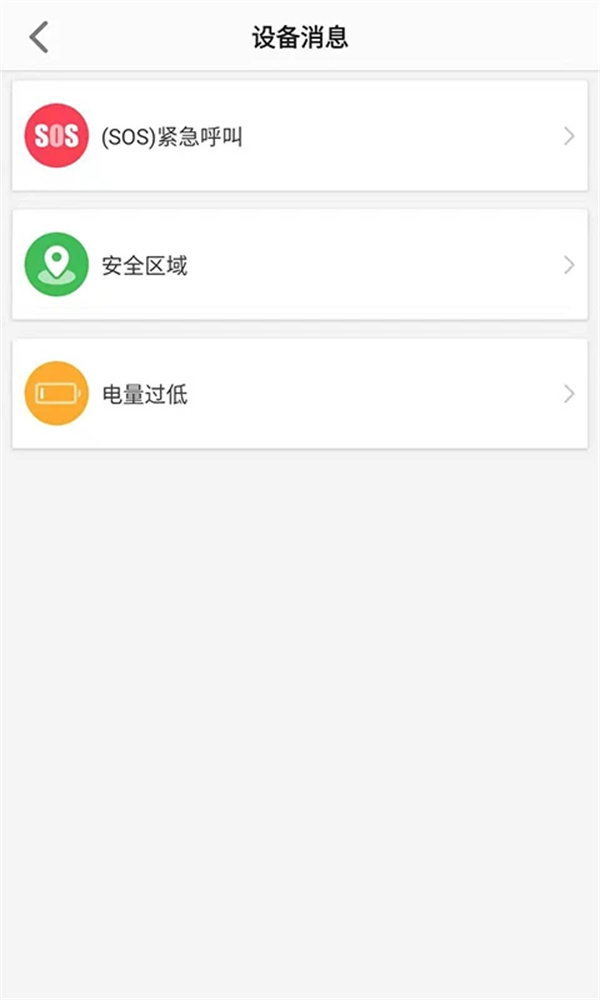Open the 安全区域 messages
Image resolution: width=600 pixels, height=1000 pixels.
[x=299, y=265]
